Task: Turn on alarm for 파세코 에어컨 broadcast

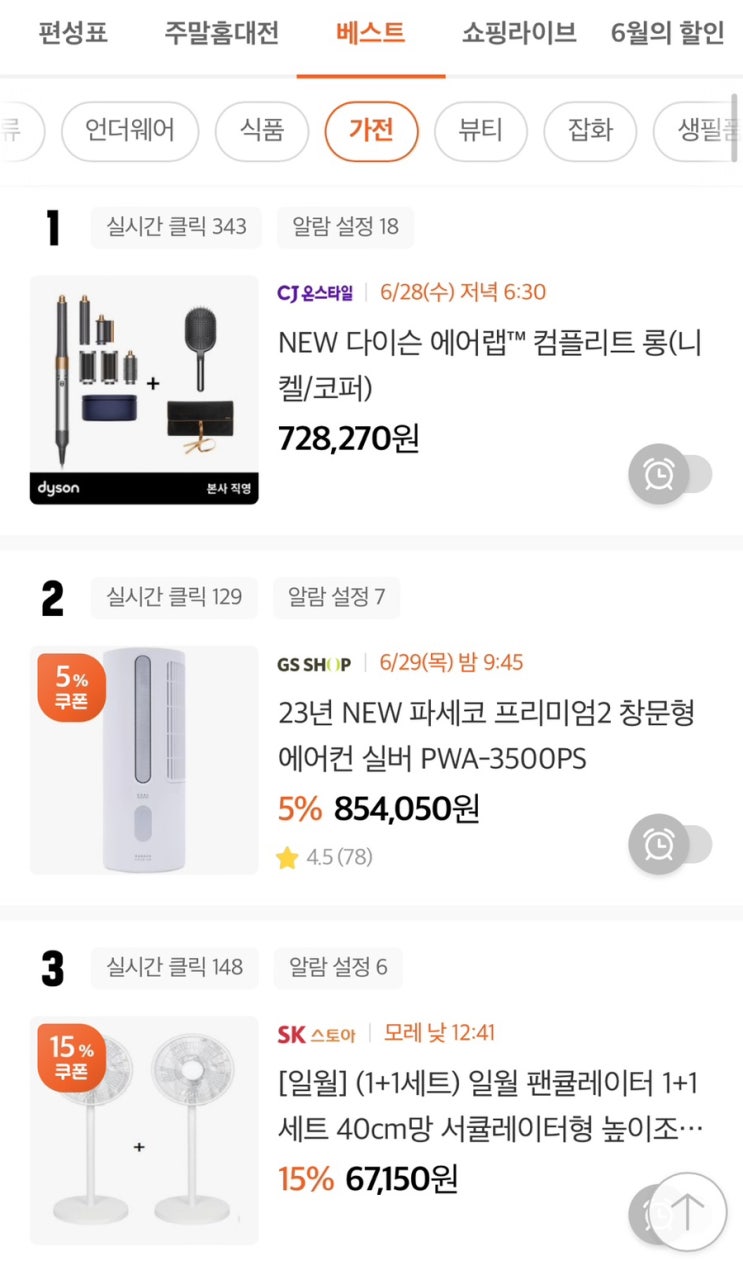Action: [x=670, y=845]
